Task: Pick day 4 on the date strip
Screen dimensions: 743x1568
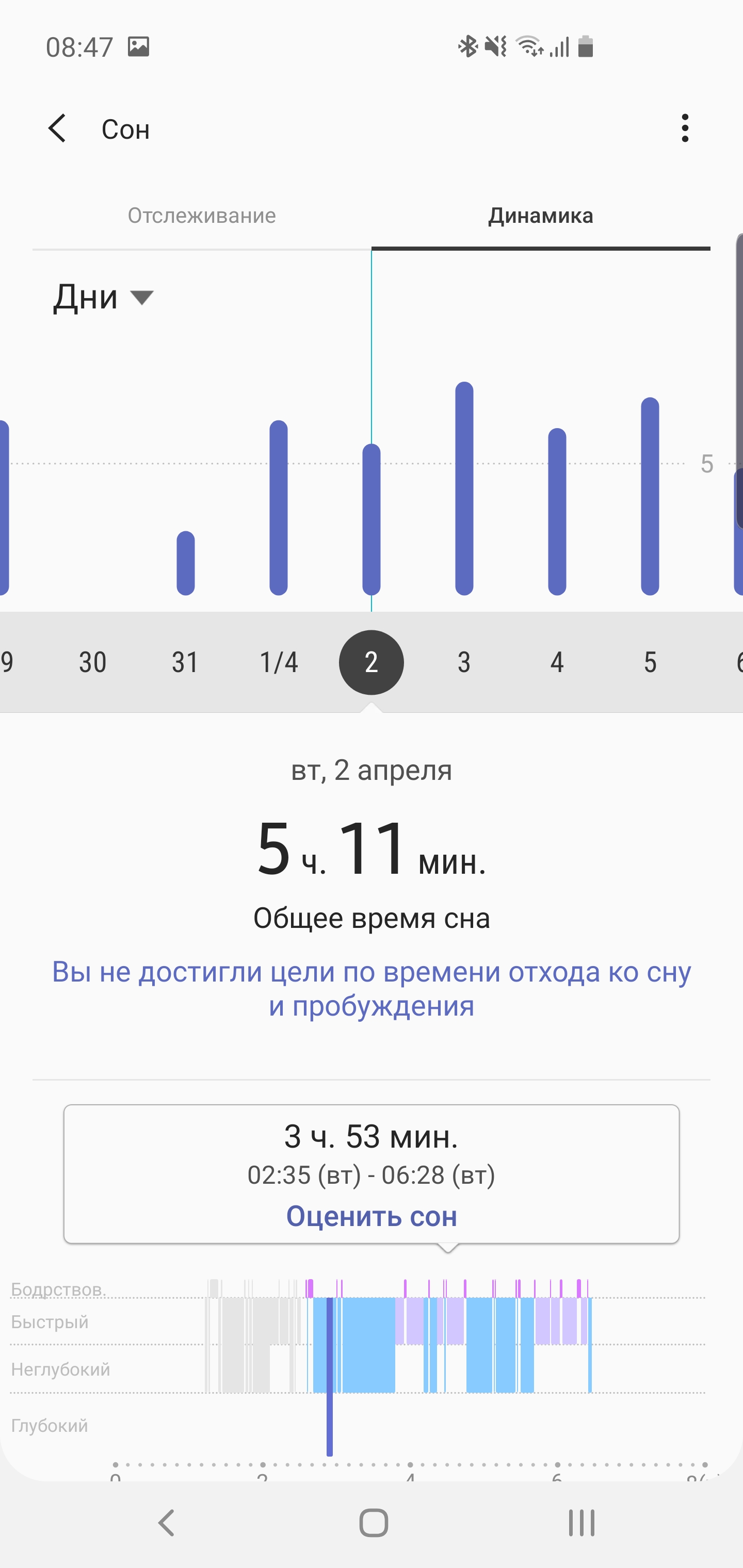Action: tap(557, 662)
